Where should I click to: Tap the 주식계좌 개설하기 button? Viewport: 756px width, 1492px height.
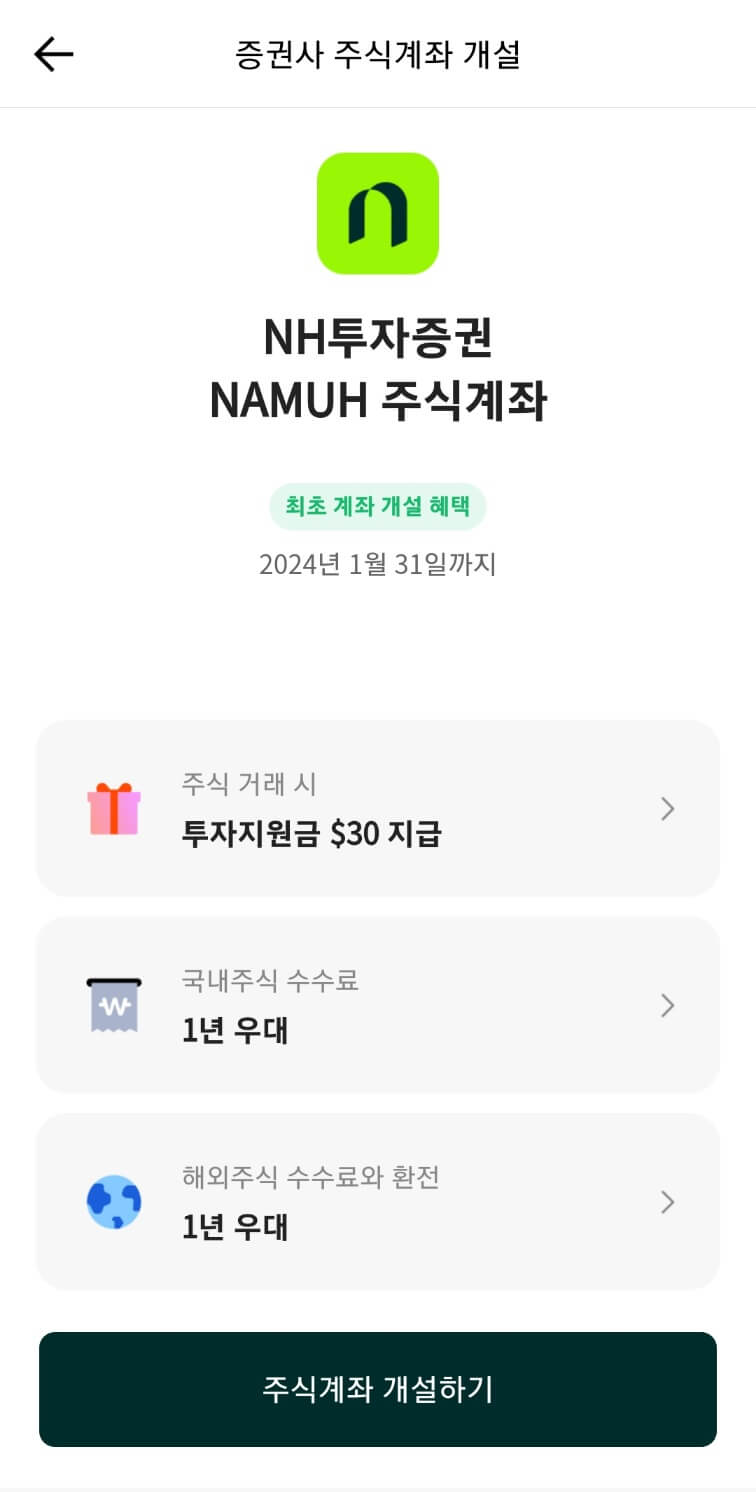tap(378, 1389)
